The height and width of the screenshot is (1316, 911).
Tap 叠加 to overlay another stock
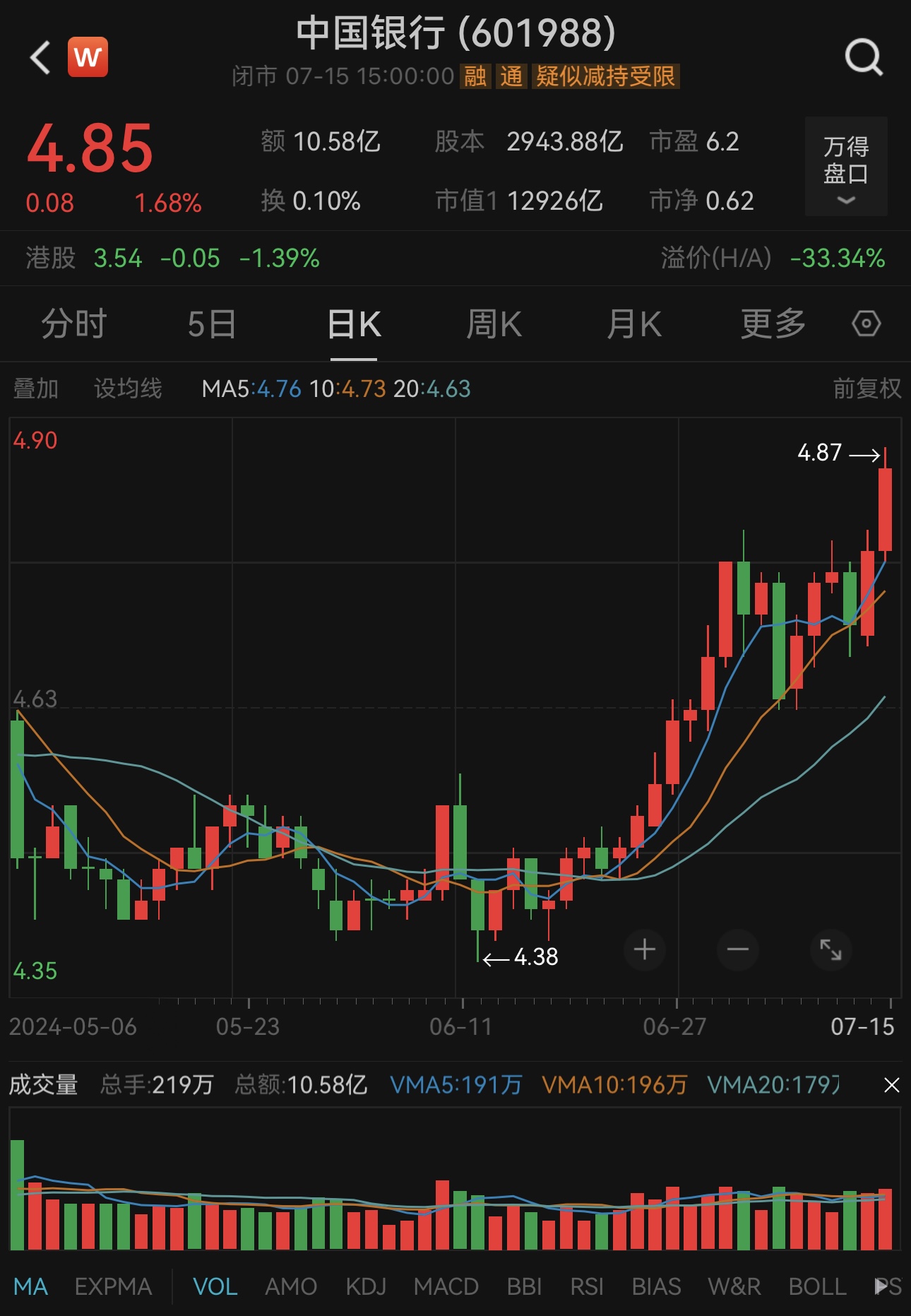click(x=35, y=389)
